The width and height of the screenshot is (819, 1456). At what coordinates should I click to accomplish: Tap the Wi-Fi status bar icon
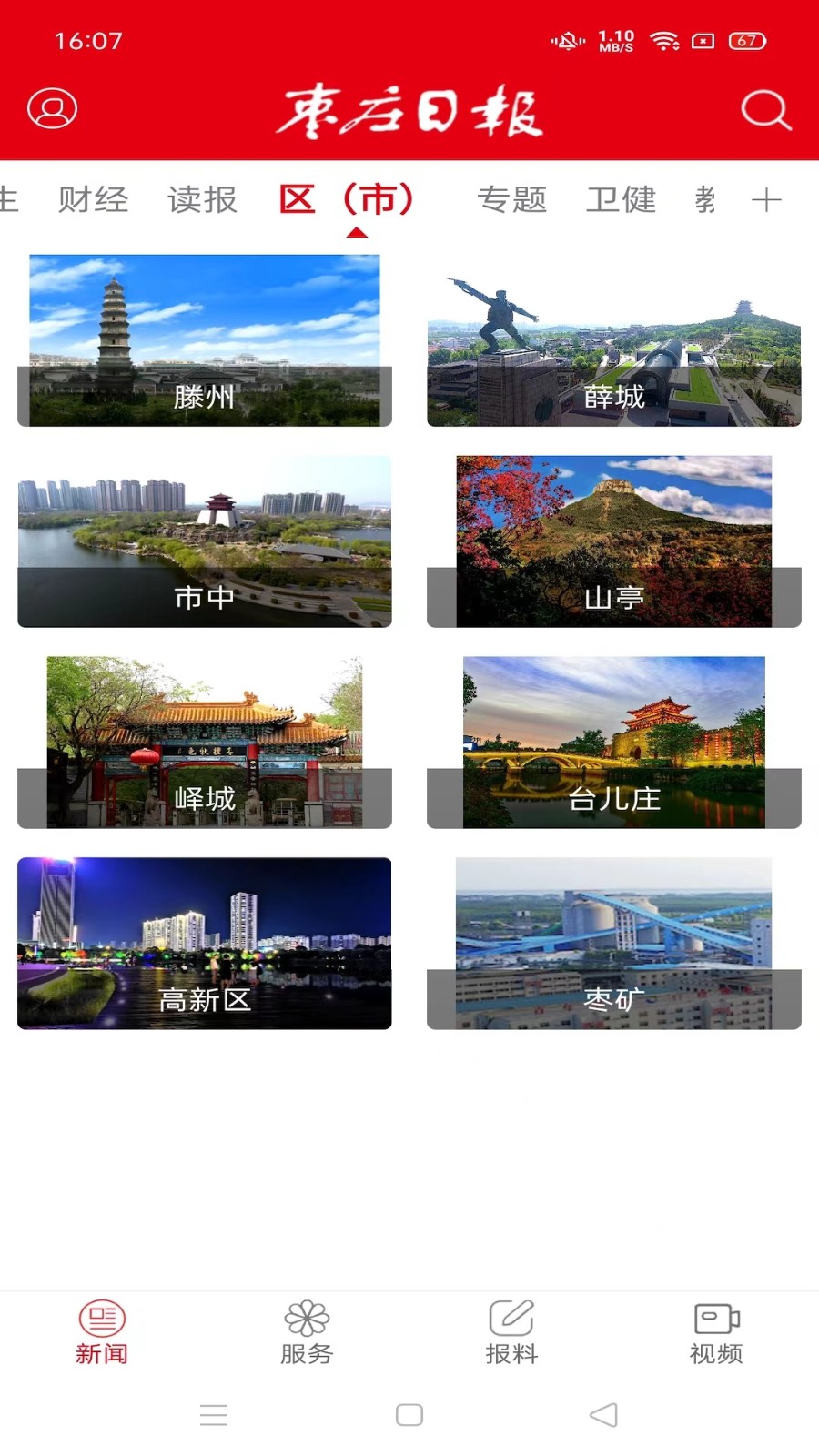665,40
